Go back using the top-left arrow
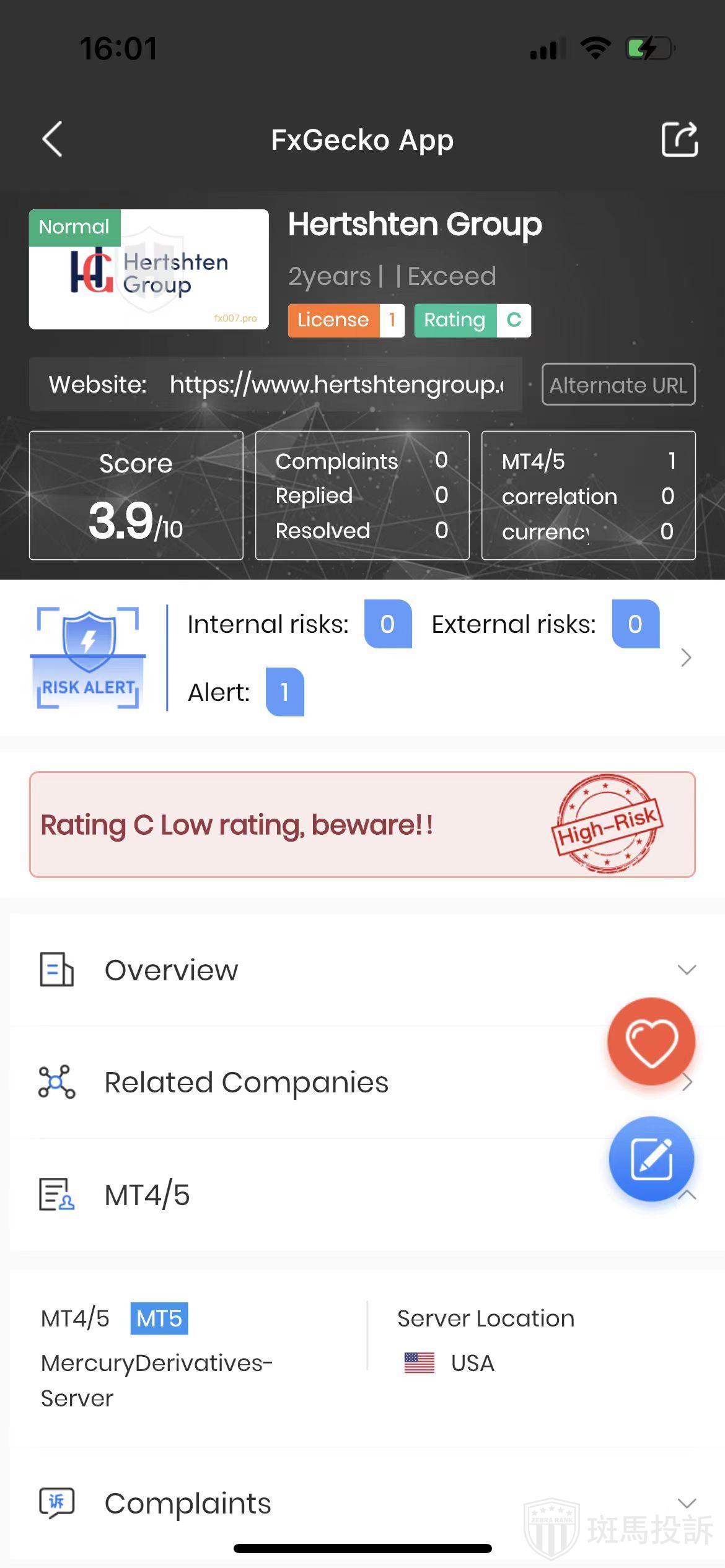The image size is (725, 1568). tap(53, 139)
